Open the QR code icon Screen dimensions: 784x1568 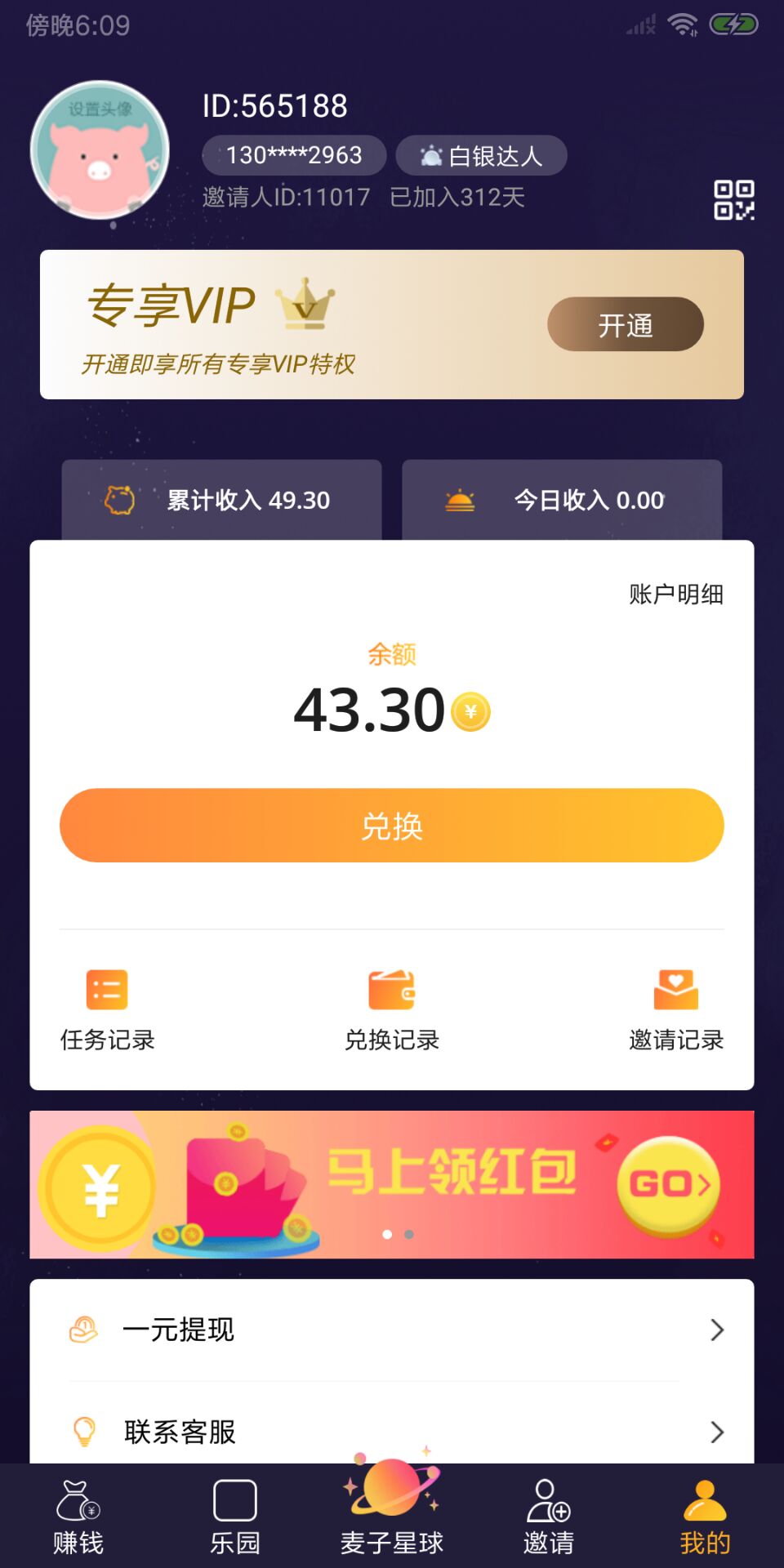coord(733,200)
